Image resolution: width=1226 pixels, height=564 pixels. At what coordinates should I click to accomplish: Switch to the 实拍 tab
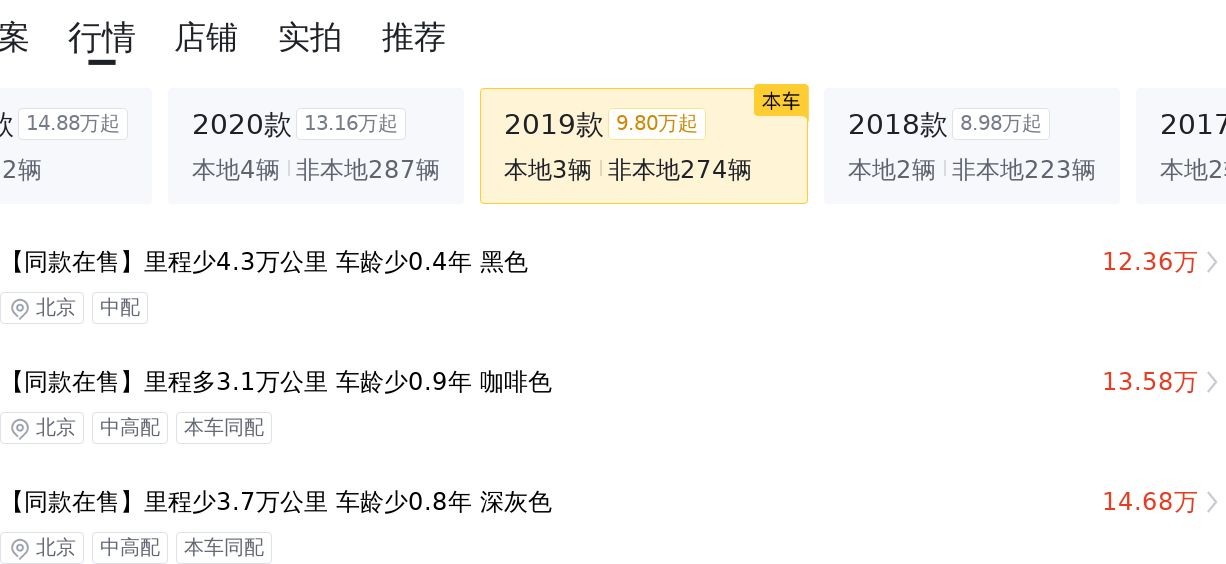point(310,38)
